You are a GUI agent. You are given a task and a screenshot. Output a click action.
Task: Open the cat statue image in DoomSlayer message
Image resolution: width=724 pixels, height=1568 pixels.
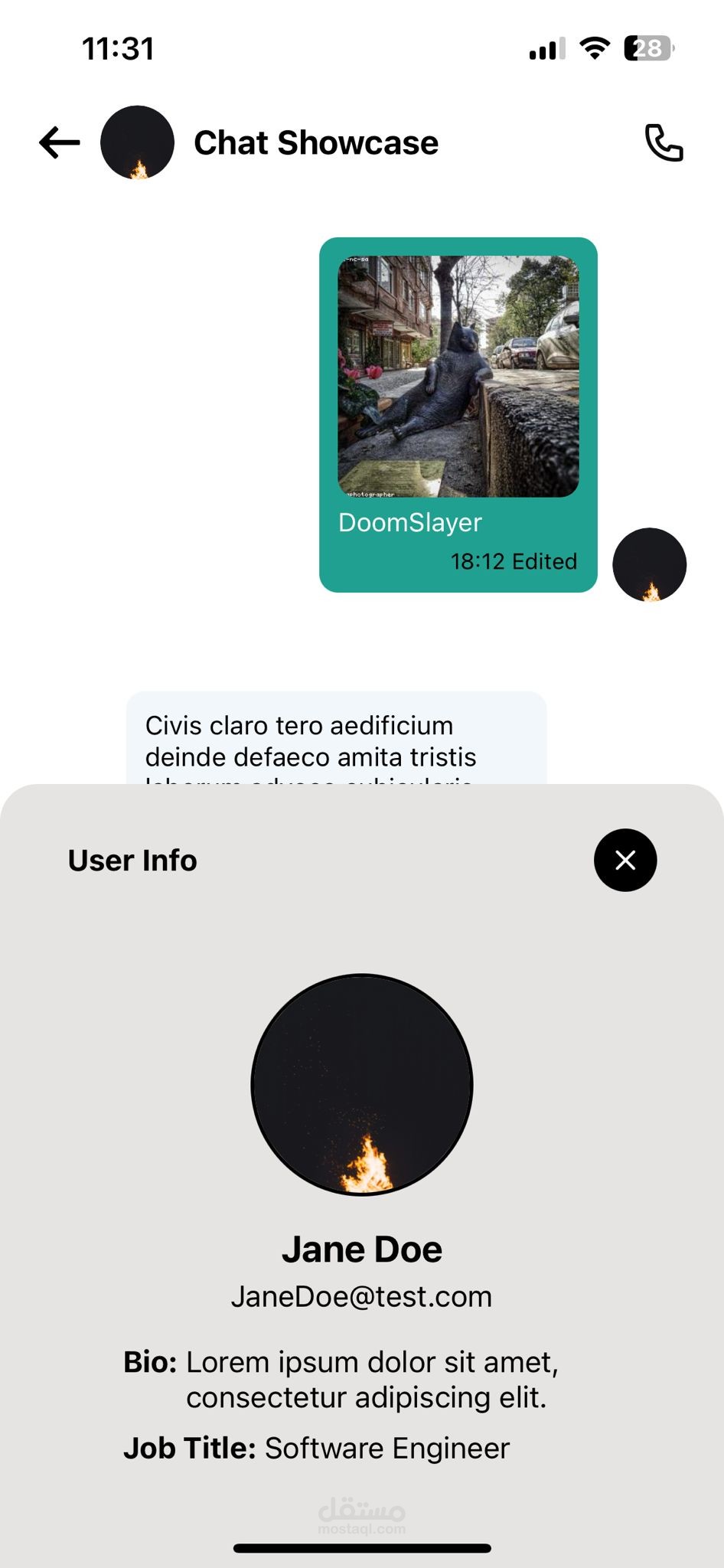click(x=458, y=376)
